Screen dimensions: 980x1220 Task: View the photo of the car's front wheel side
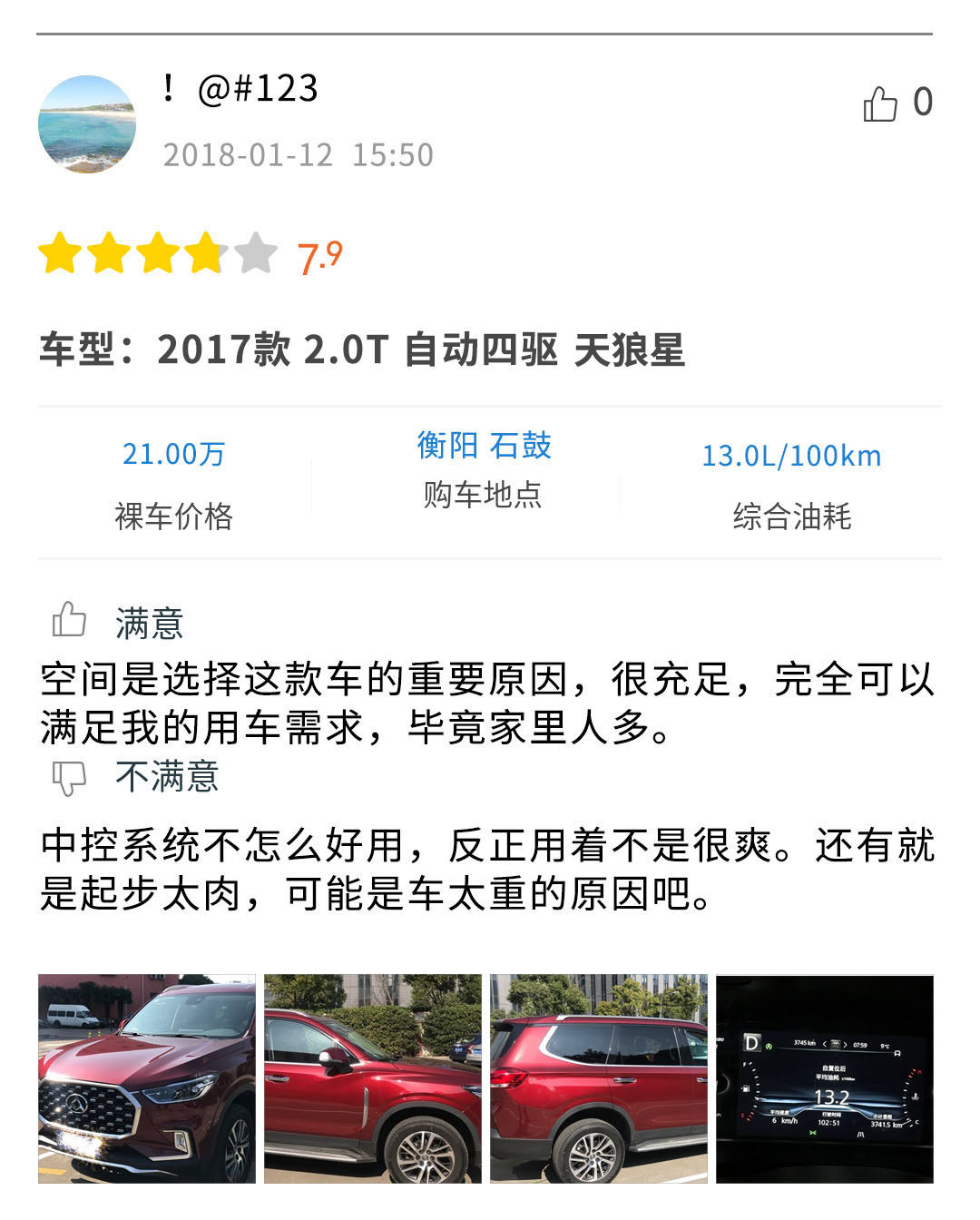tap(373, 1078)
